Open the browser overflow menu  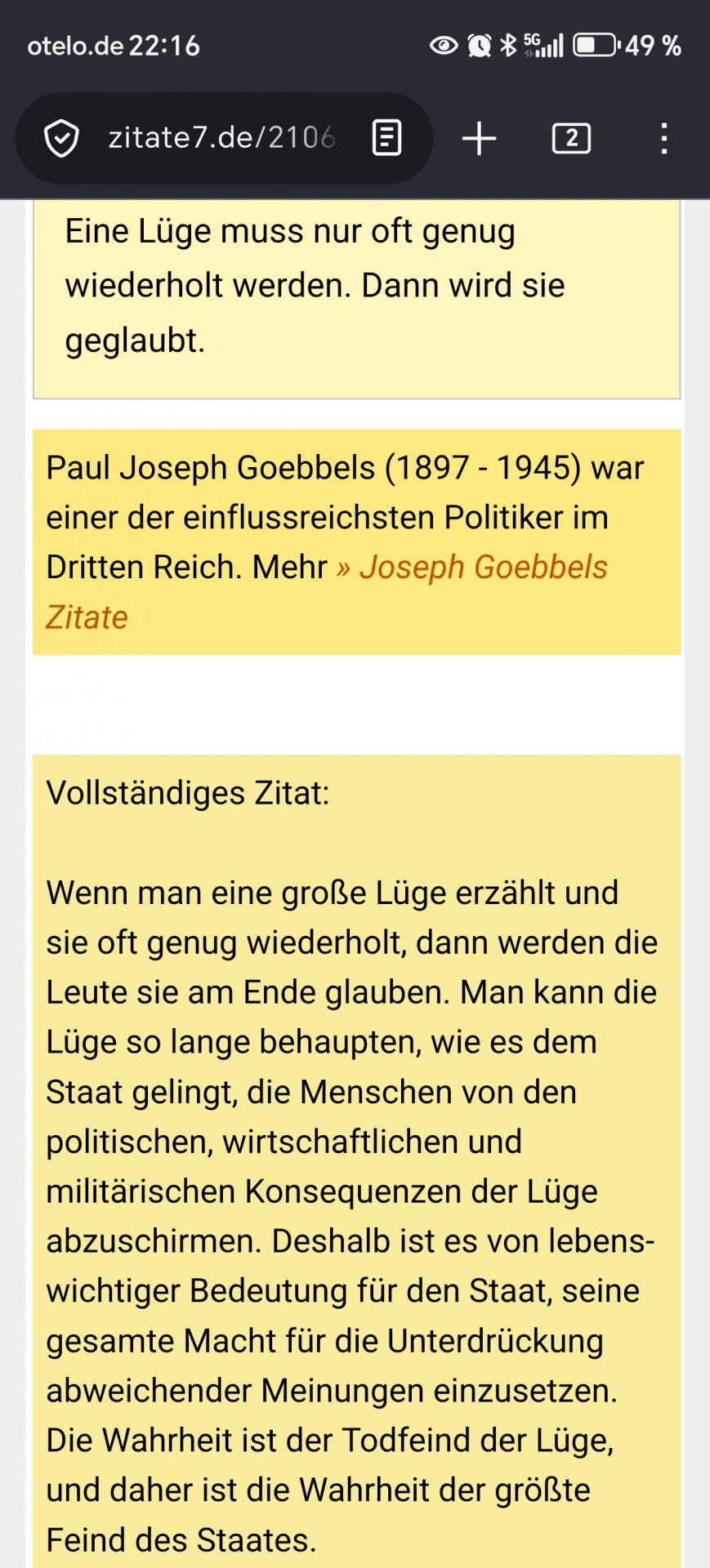point(664,138)
